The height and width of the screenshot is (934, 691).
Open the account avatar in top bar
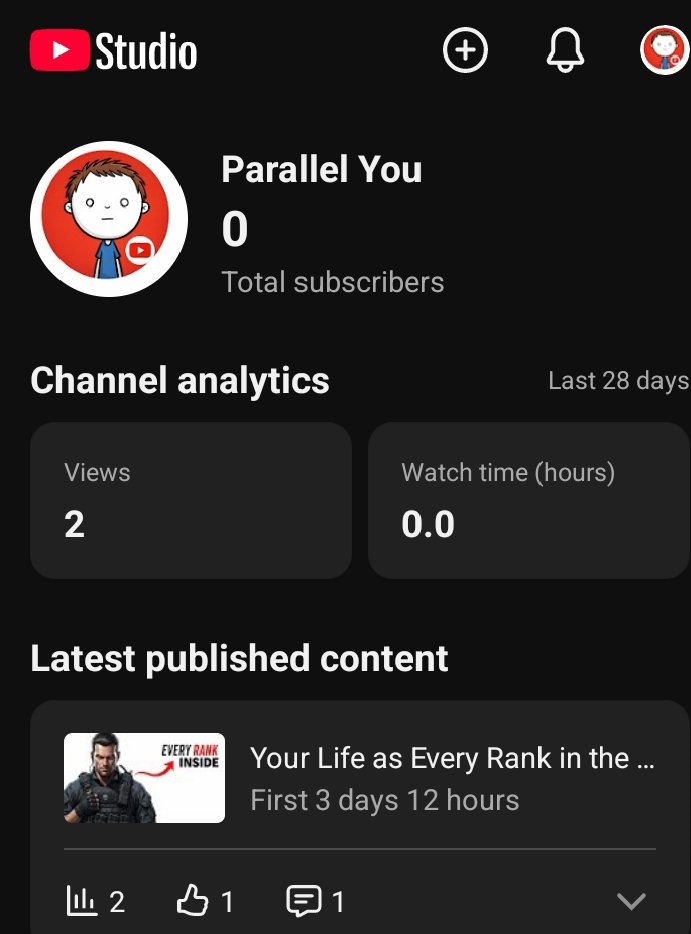pos(664,51)
